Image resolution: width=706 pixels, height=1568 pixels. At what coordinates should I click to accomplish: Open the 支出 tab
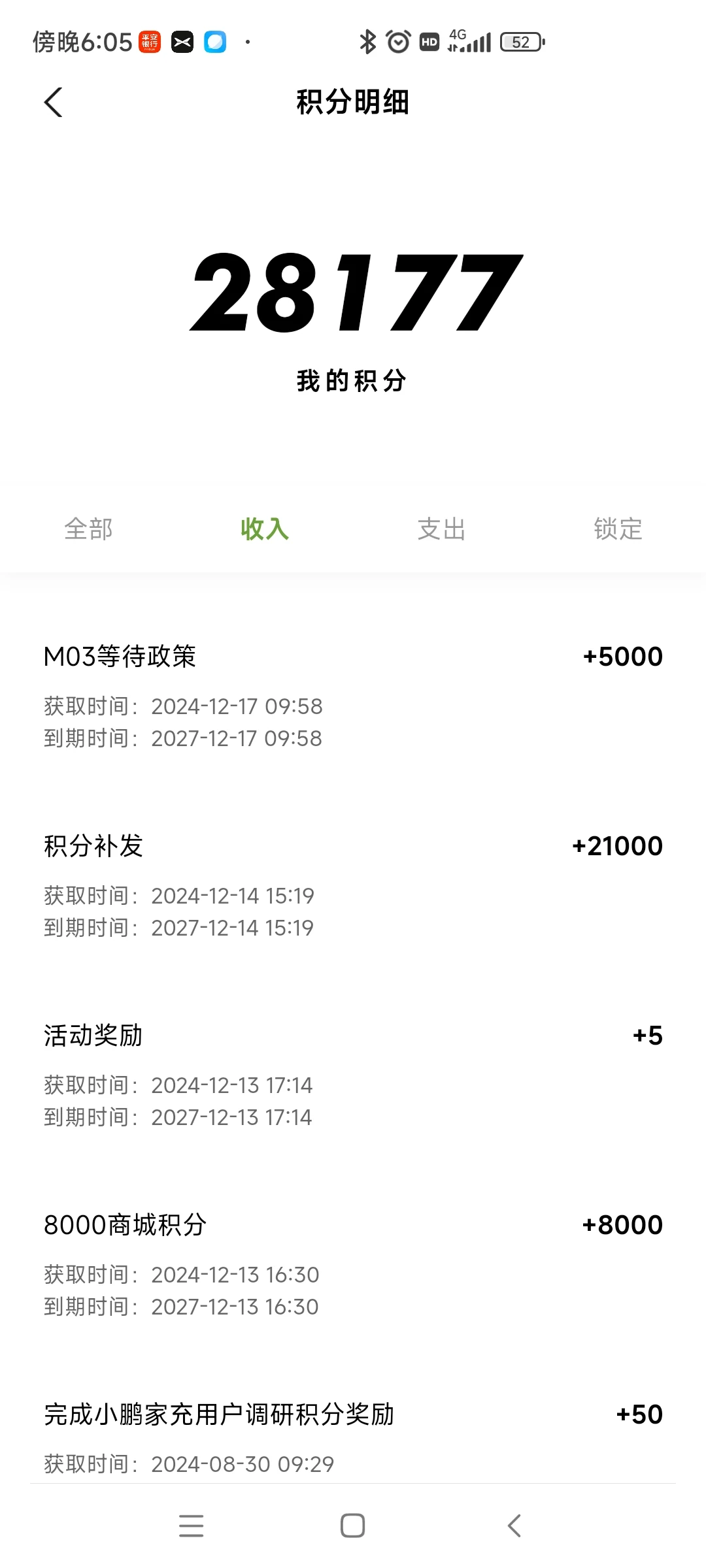[441, 529]
